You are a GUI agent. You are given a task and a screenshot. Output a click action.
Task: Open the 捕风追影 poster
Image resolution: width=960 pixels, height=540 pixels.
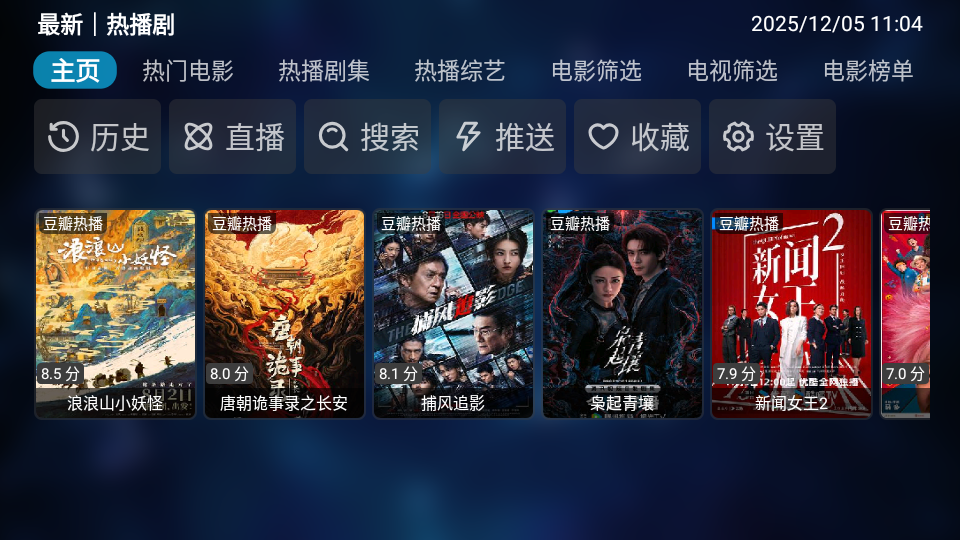[453, 314]
